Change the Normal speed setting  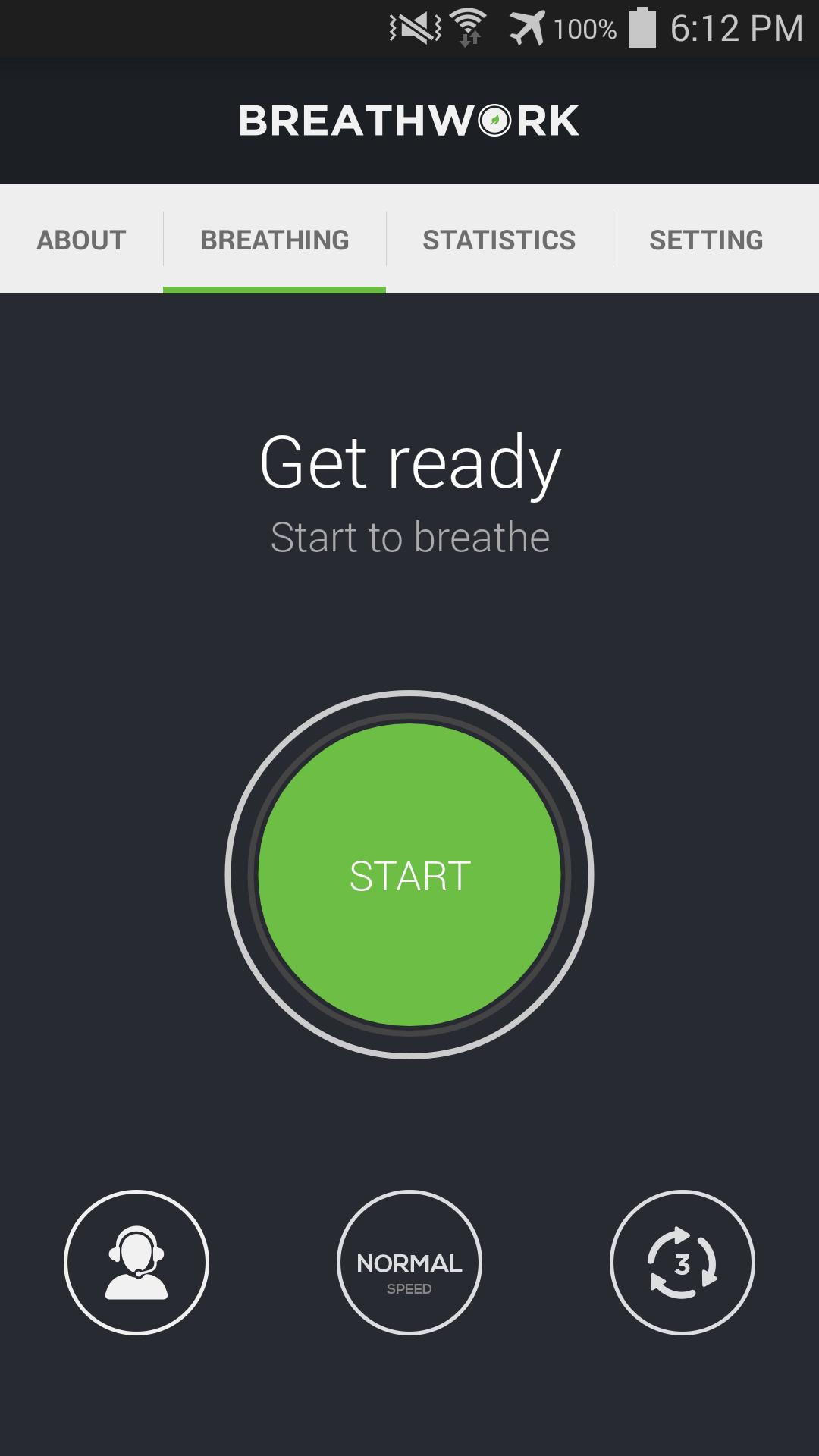click(x=409, y=1263)
